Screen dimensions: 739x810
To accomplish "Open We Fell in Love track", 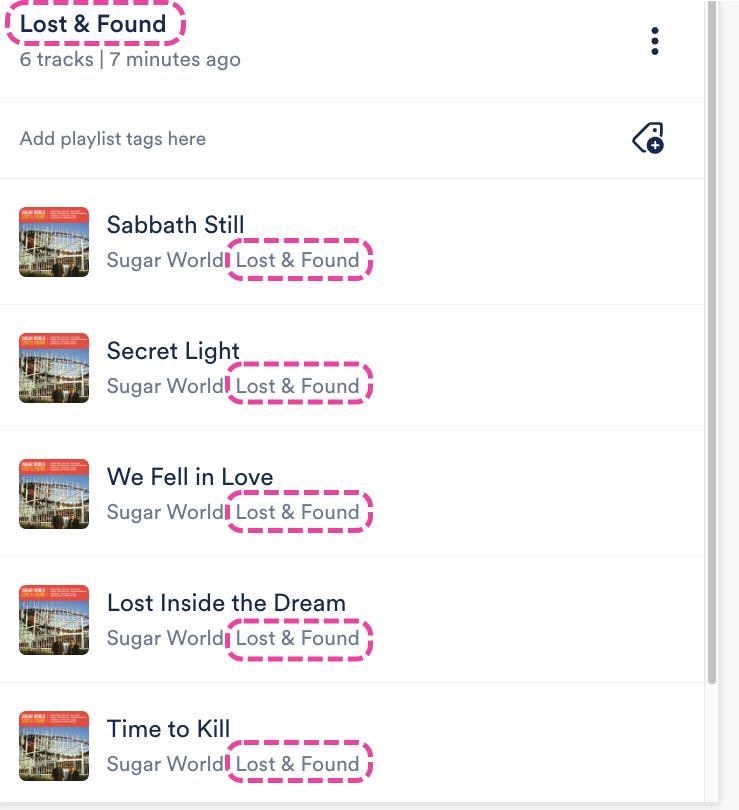I will [x=189, y=477].
